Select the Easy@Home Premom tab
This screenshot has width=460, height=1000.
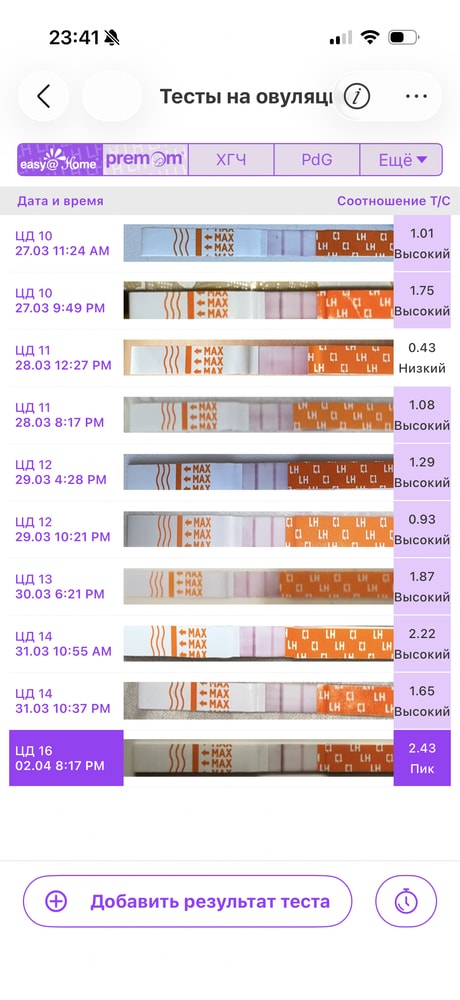102,159
